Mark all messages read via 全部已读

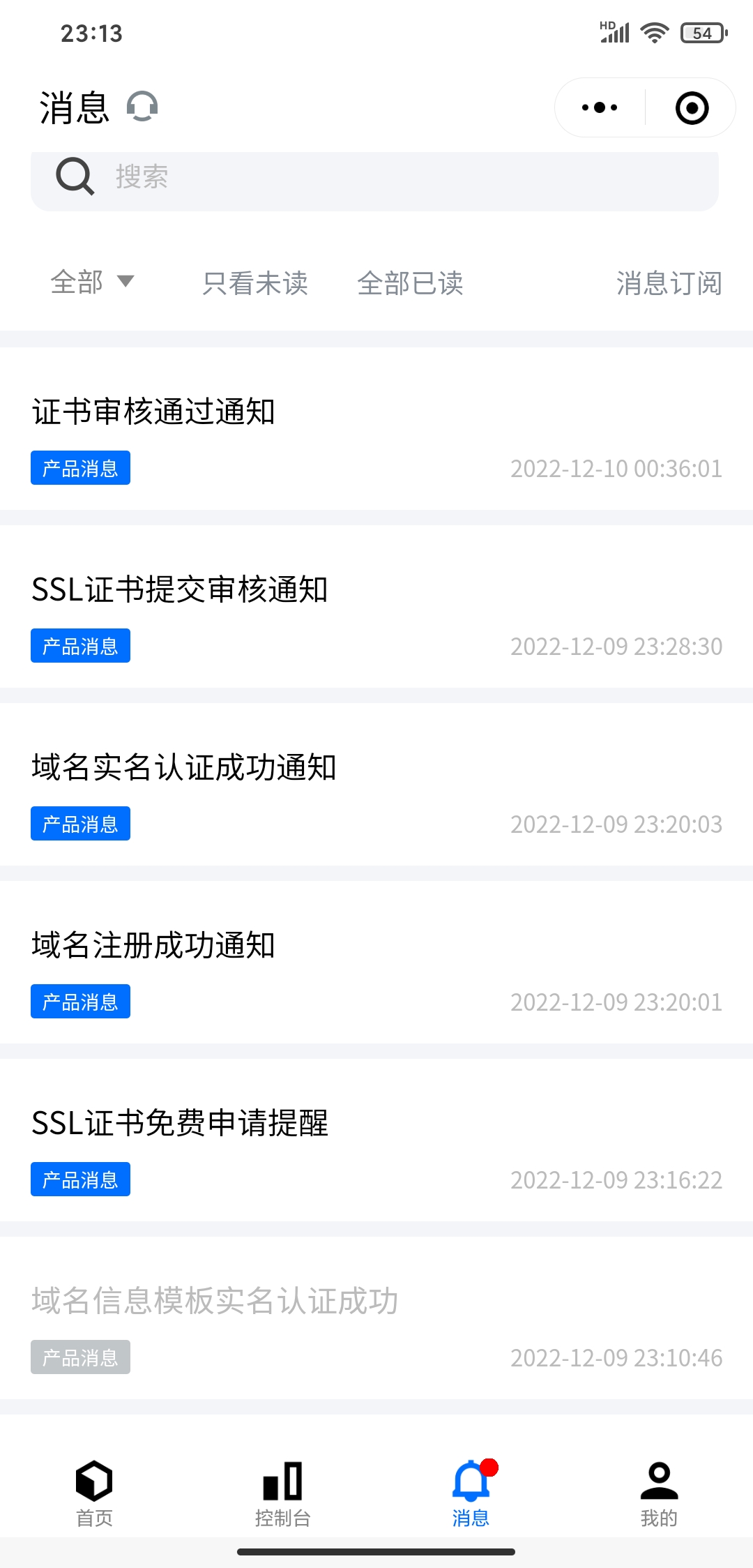click(x=411, y=283)
